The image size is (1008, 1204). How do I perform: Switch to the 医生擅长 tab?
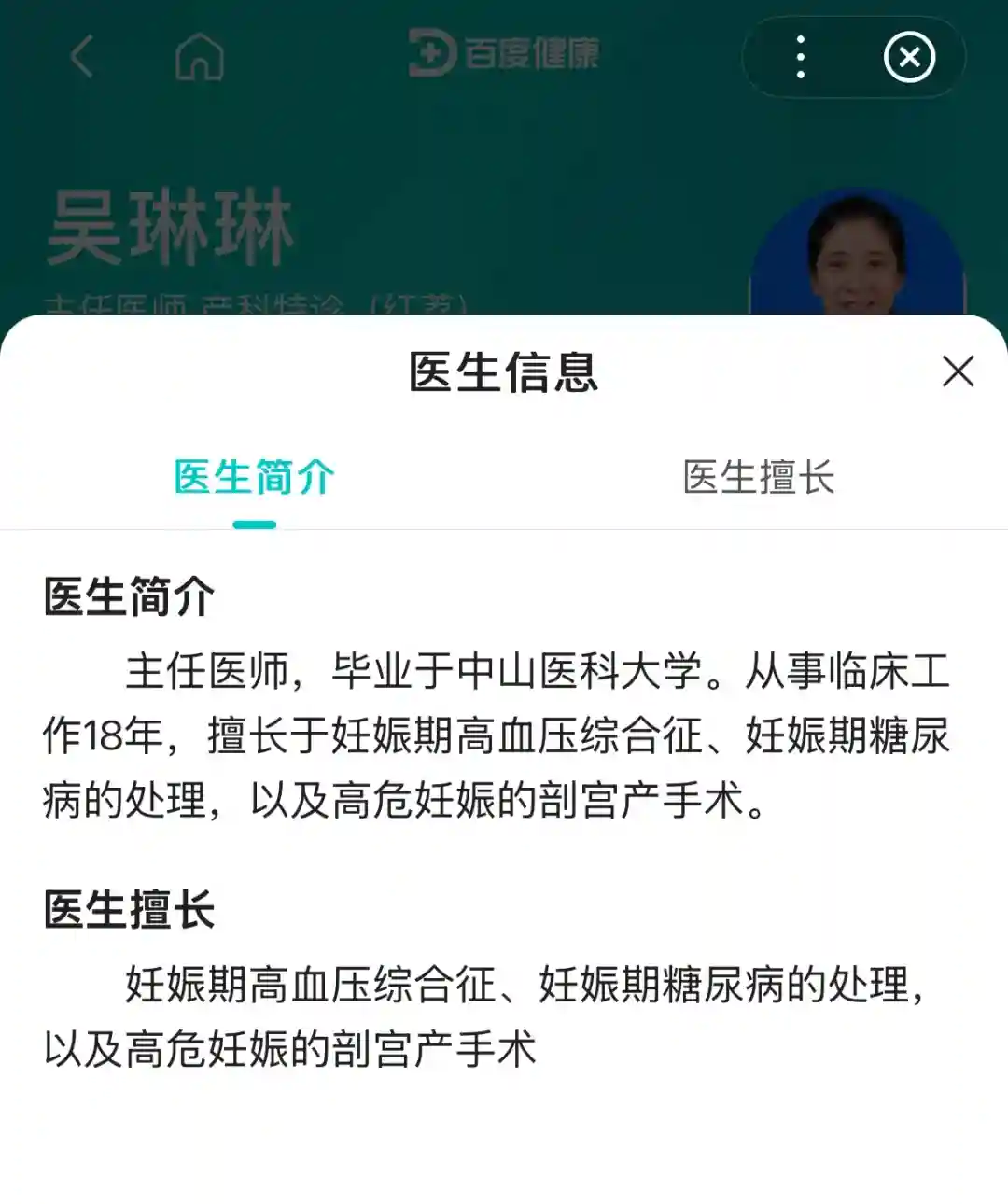point(758,478)
